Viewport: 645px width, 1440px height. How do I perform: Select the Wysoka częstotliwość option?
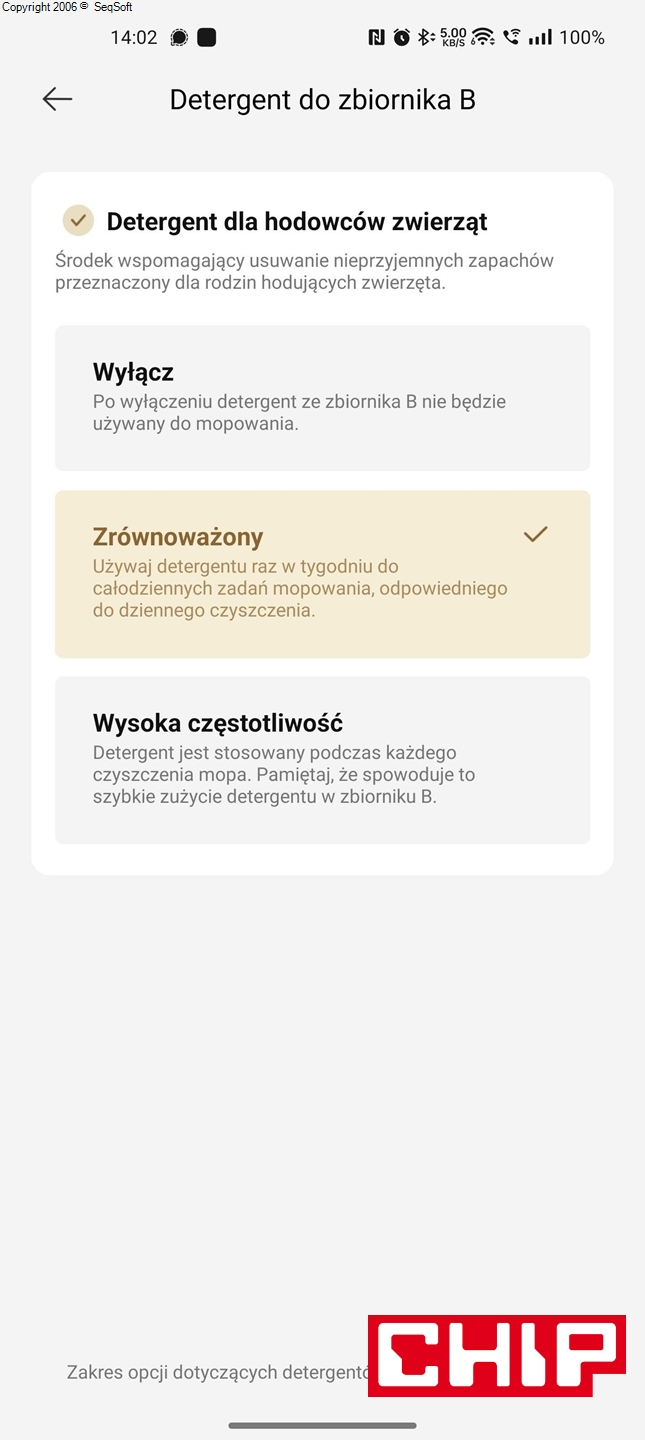point(322,760)
